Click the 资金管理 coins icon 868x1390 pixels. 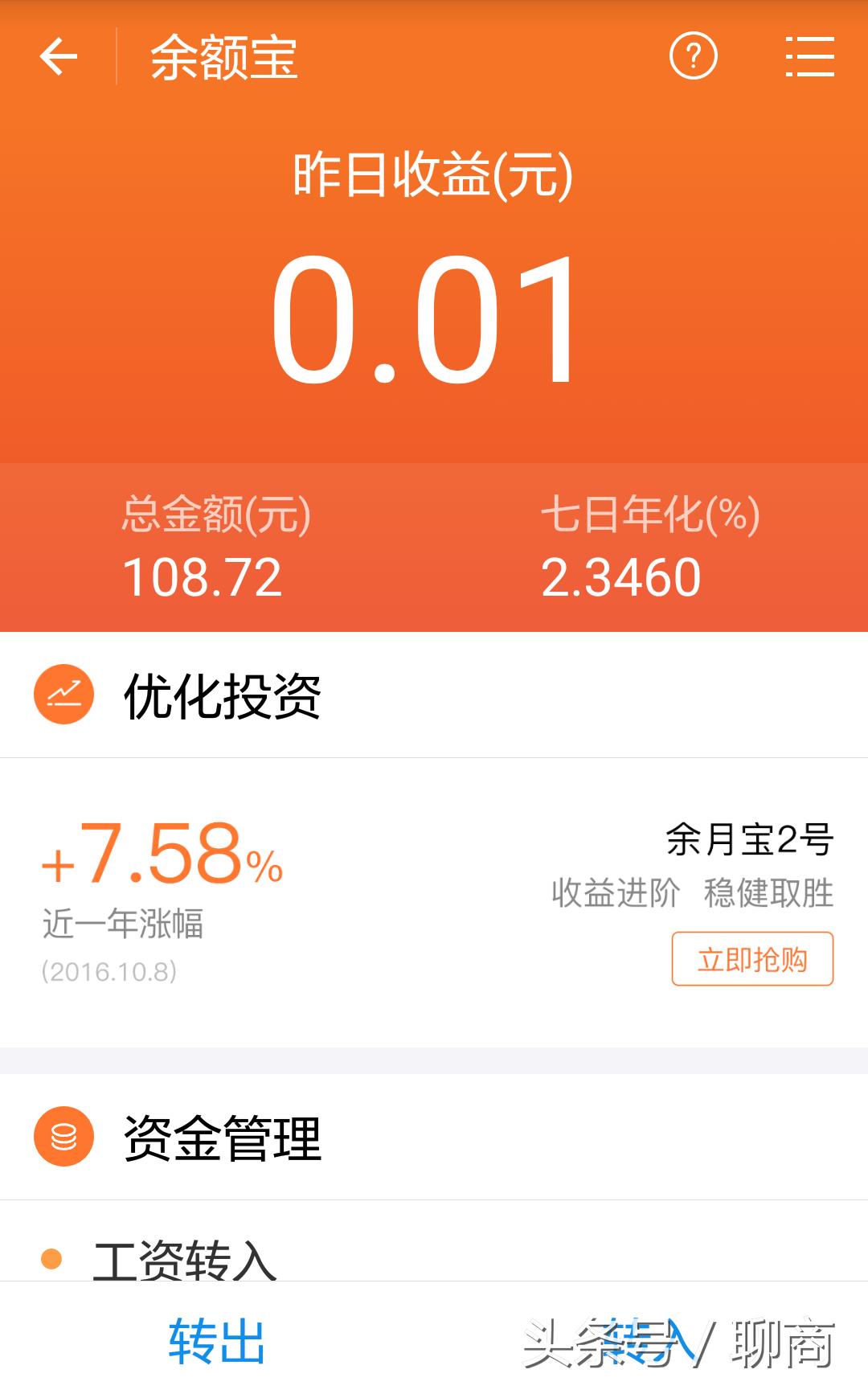63,1134
